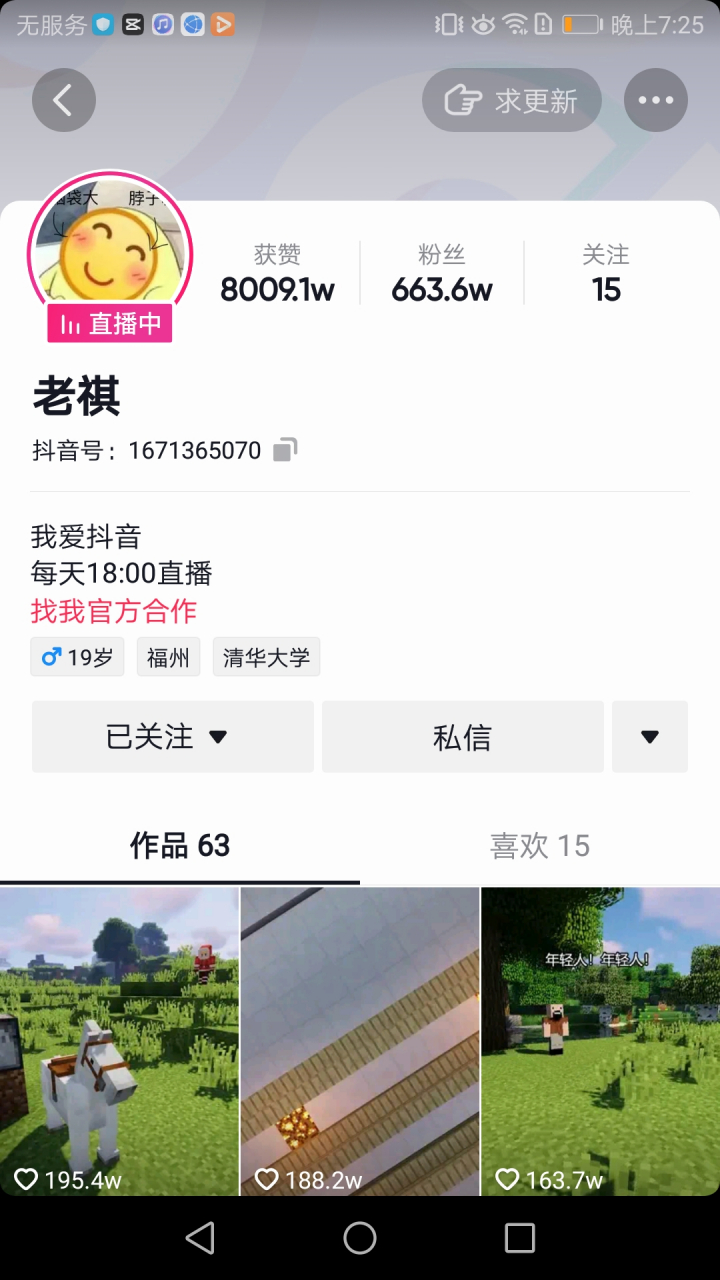720x1280 pixels.
Task: Send a private message via 私信
Action: pos(462,737)
